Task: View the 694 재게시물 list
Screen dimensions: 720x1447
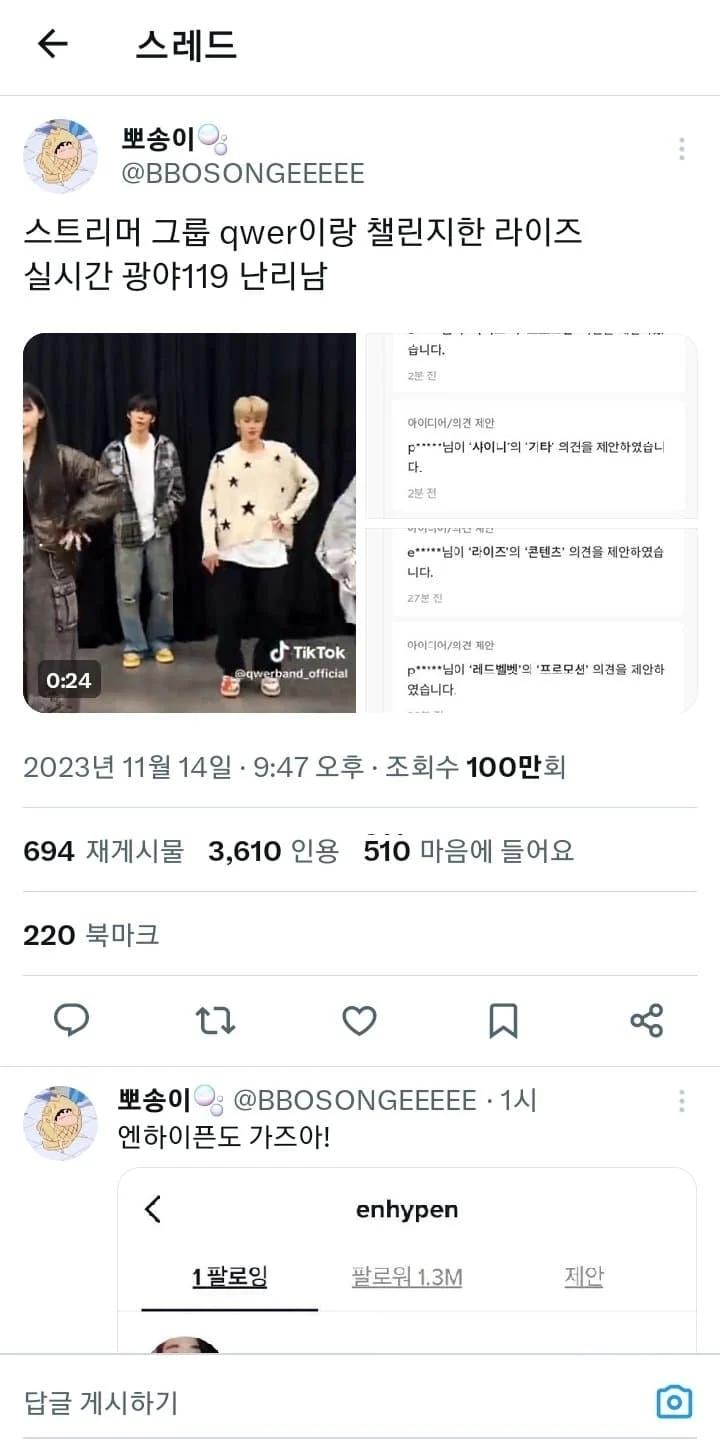Action: point(103,851)
